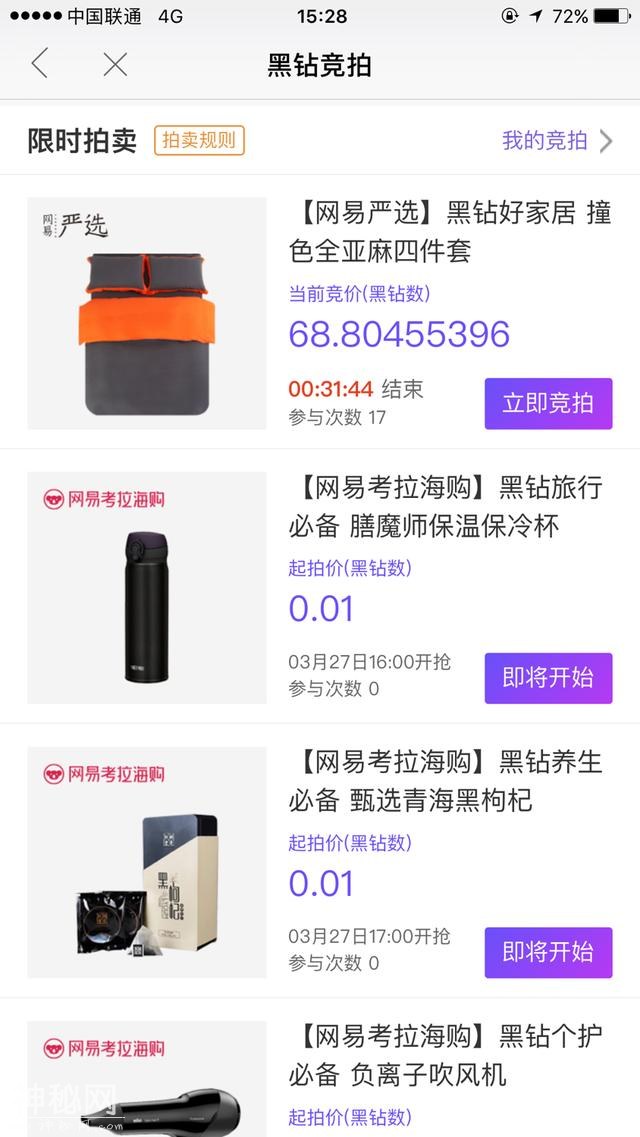Open the 甄选青海黑枸杞 product image
Viewport: 640px width, 1137px height.
pos(147,862)
